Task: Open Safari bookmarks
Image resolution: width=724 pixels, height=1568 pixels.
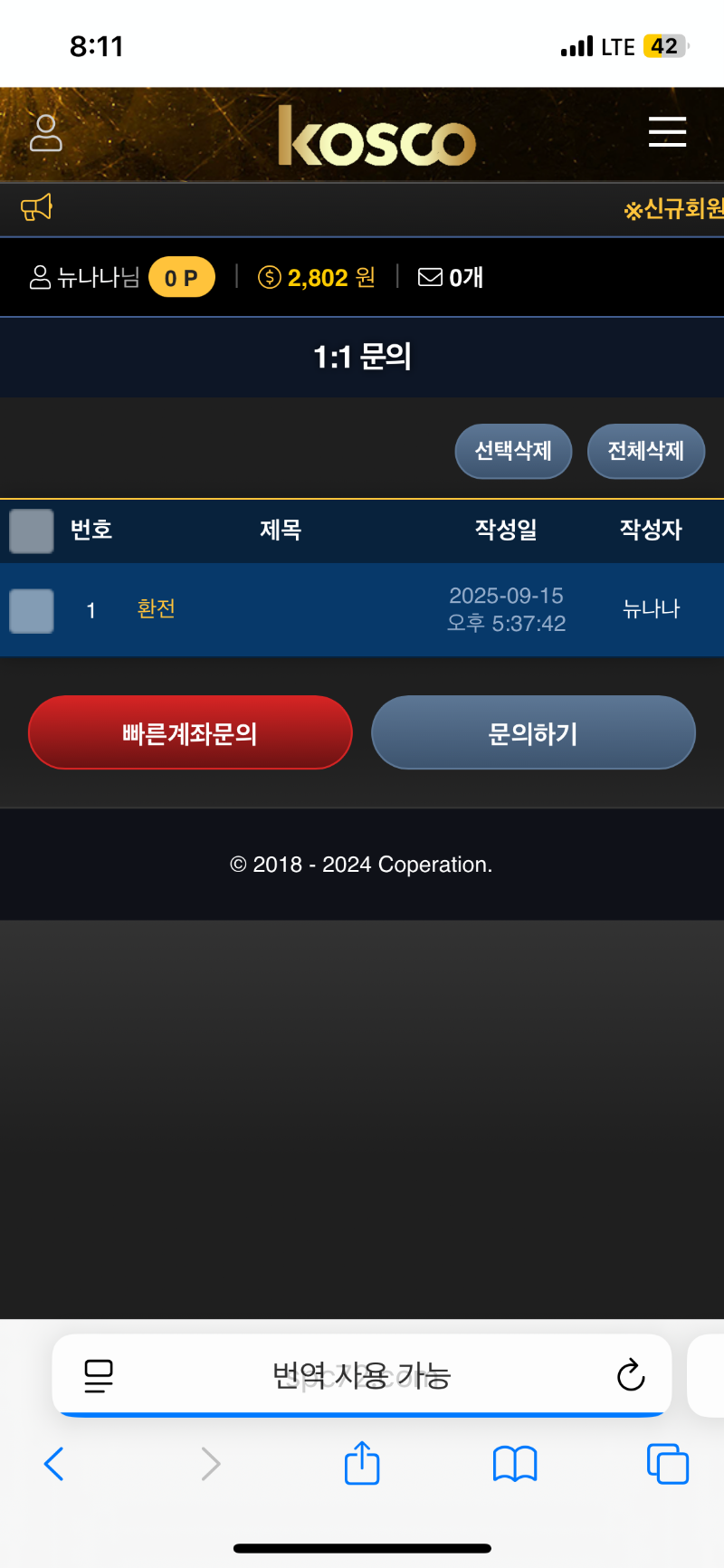Action: pos(515,1463)
